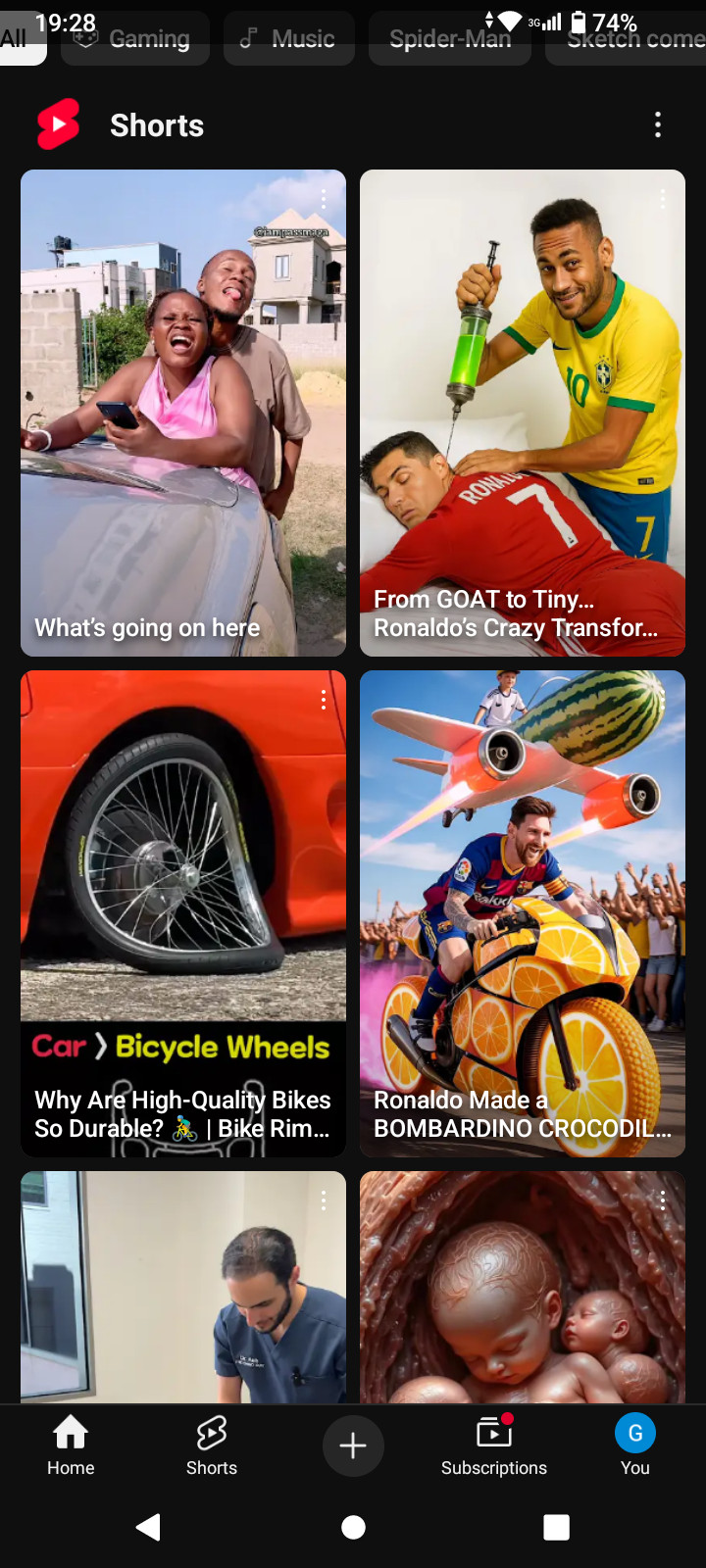
Task: Play the short with the man in scrubs
Action: click(183, 1294)
